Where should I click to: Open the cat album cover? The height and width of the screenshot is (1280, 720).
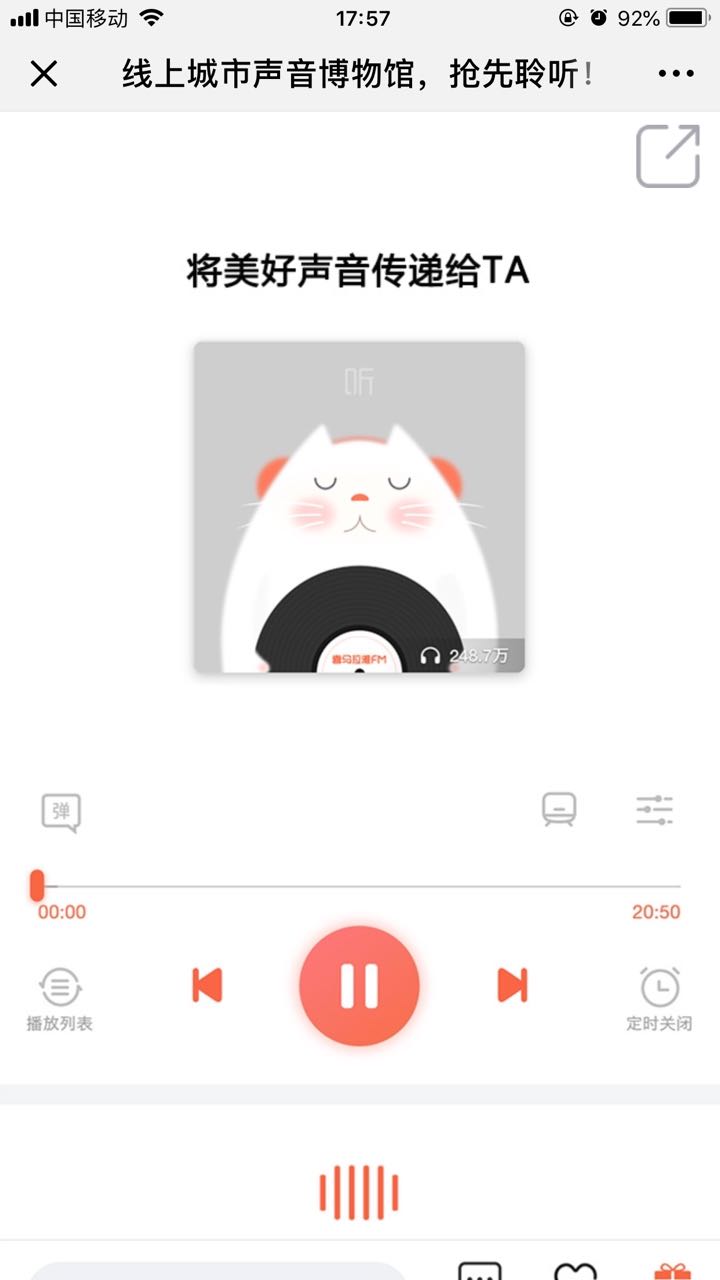point(359,507)
